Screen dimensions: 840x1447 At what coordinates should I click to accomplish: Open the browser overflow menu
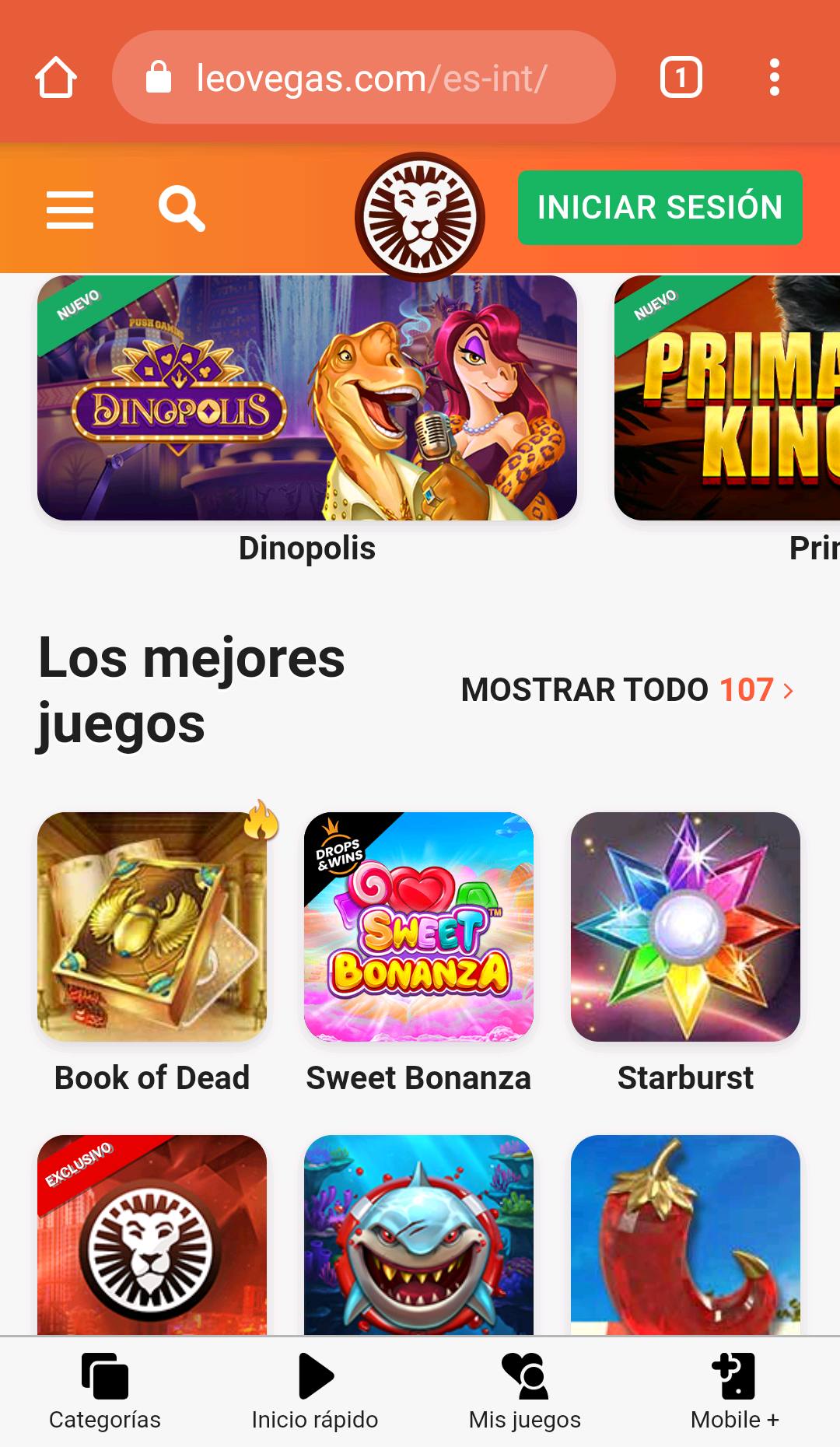pyautogui.click(x=774, y=78)
